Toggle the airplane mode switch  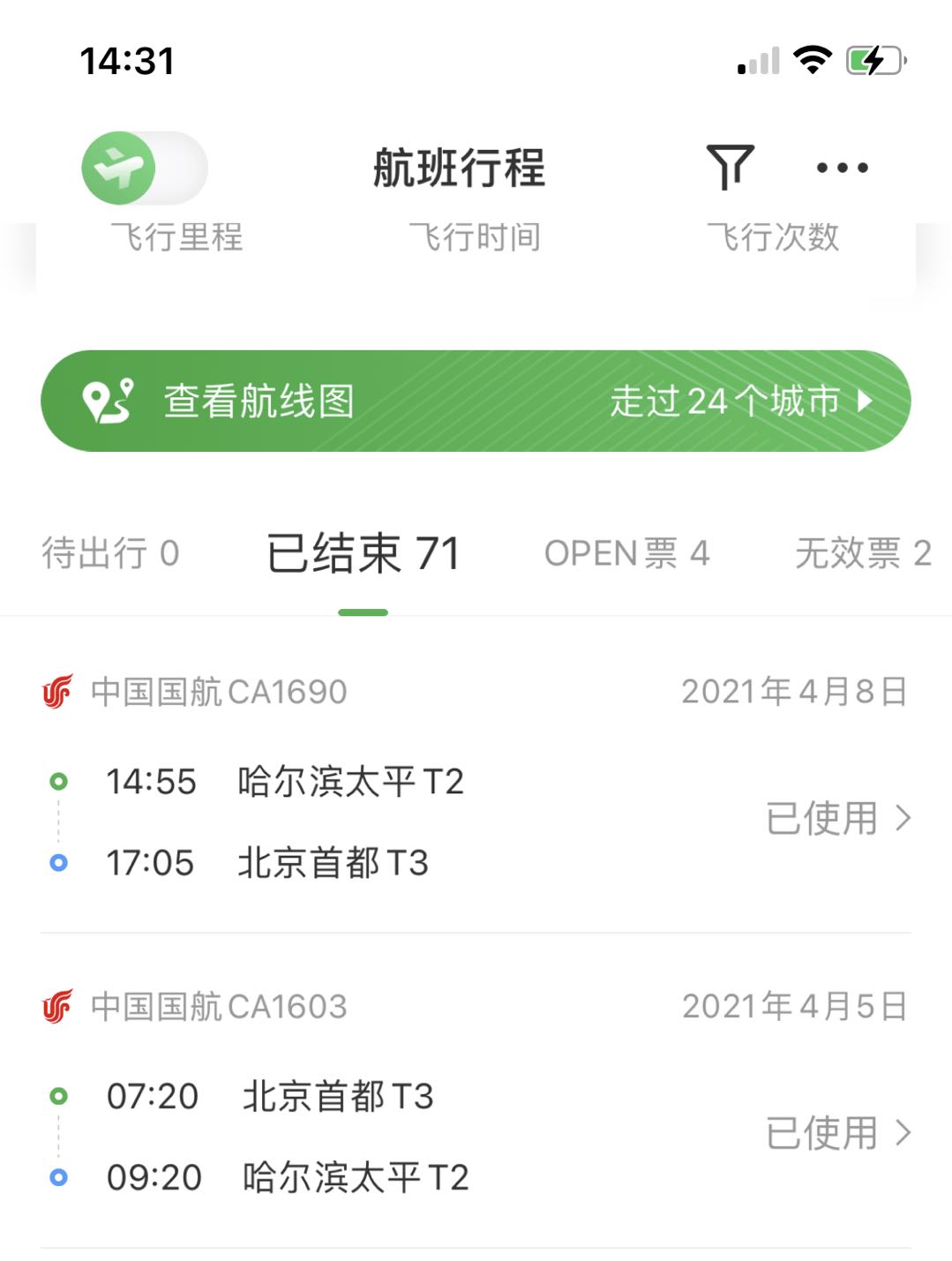tap(144, 168)
